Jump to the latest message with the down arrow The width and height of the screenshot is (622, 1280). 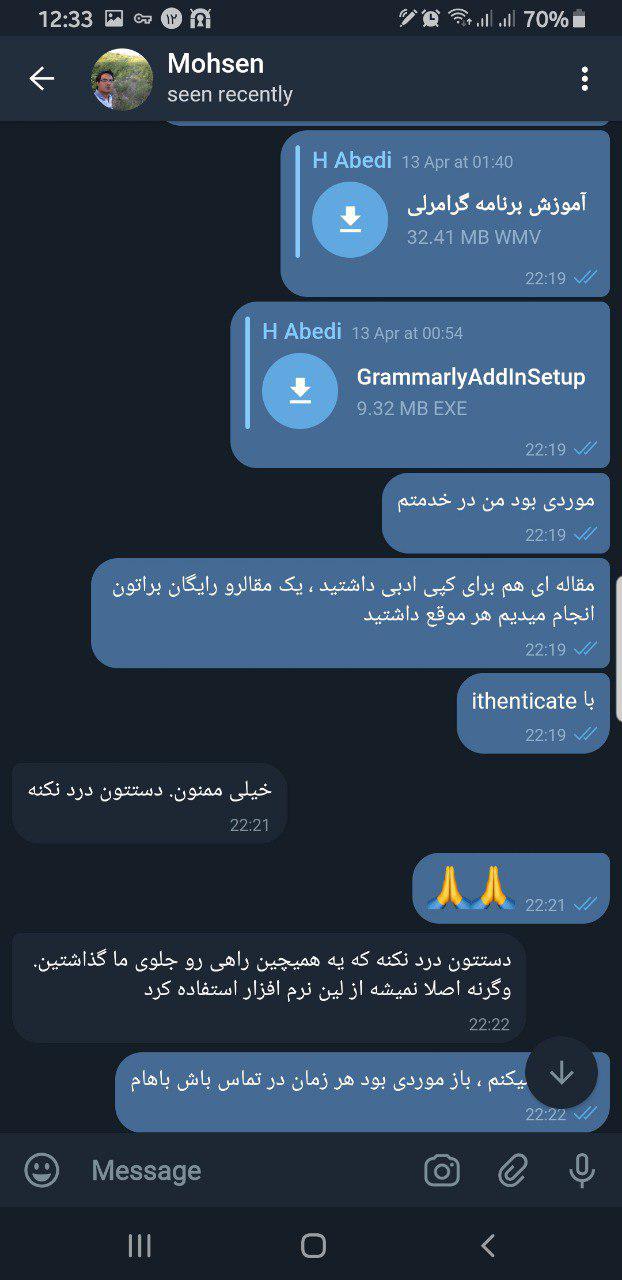click(561, 1073)
